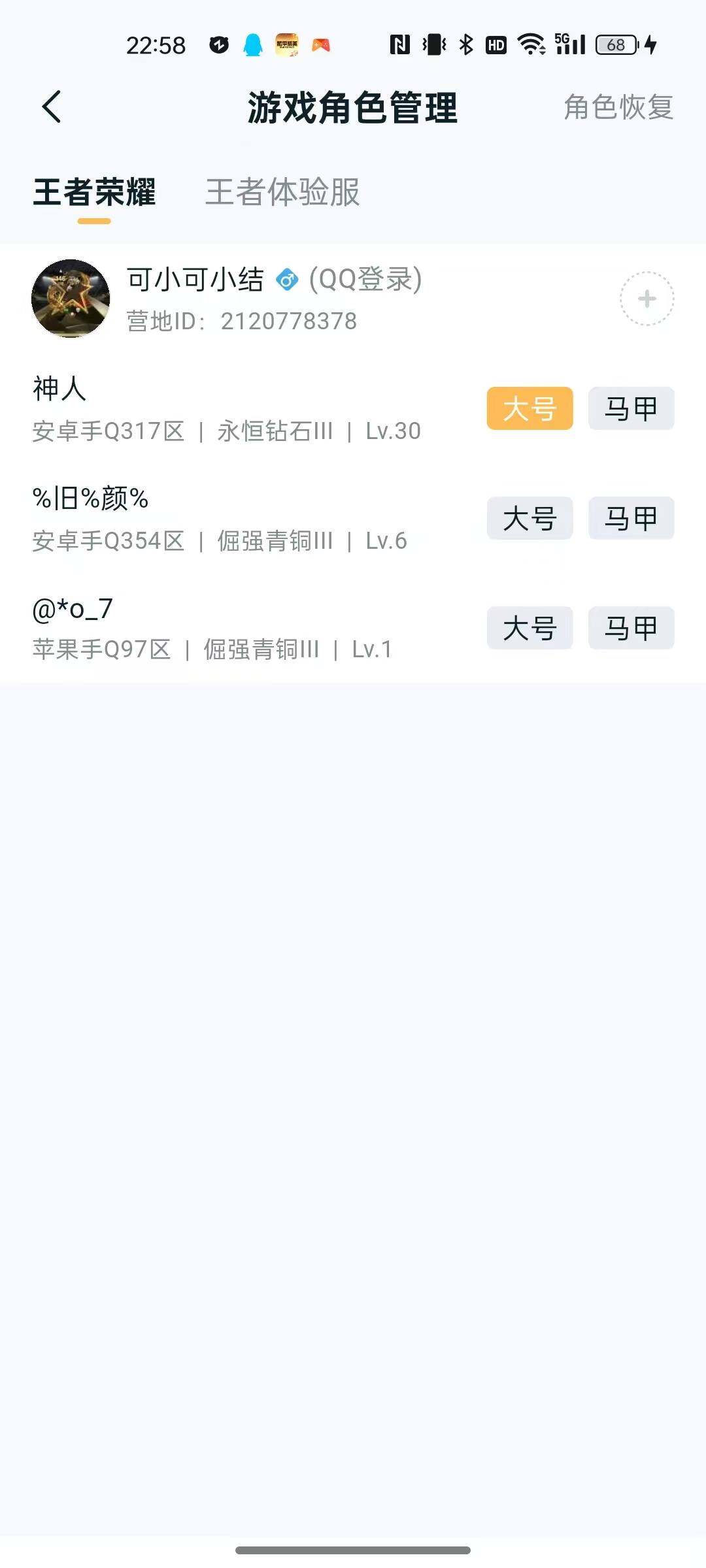Open 角色恢复 in the top right
Viewport: 706px width, 1568px height.
(618, 108)
